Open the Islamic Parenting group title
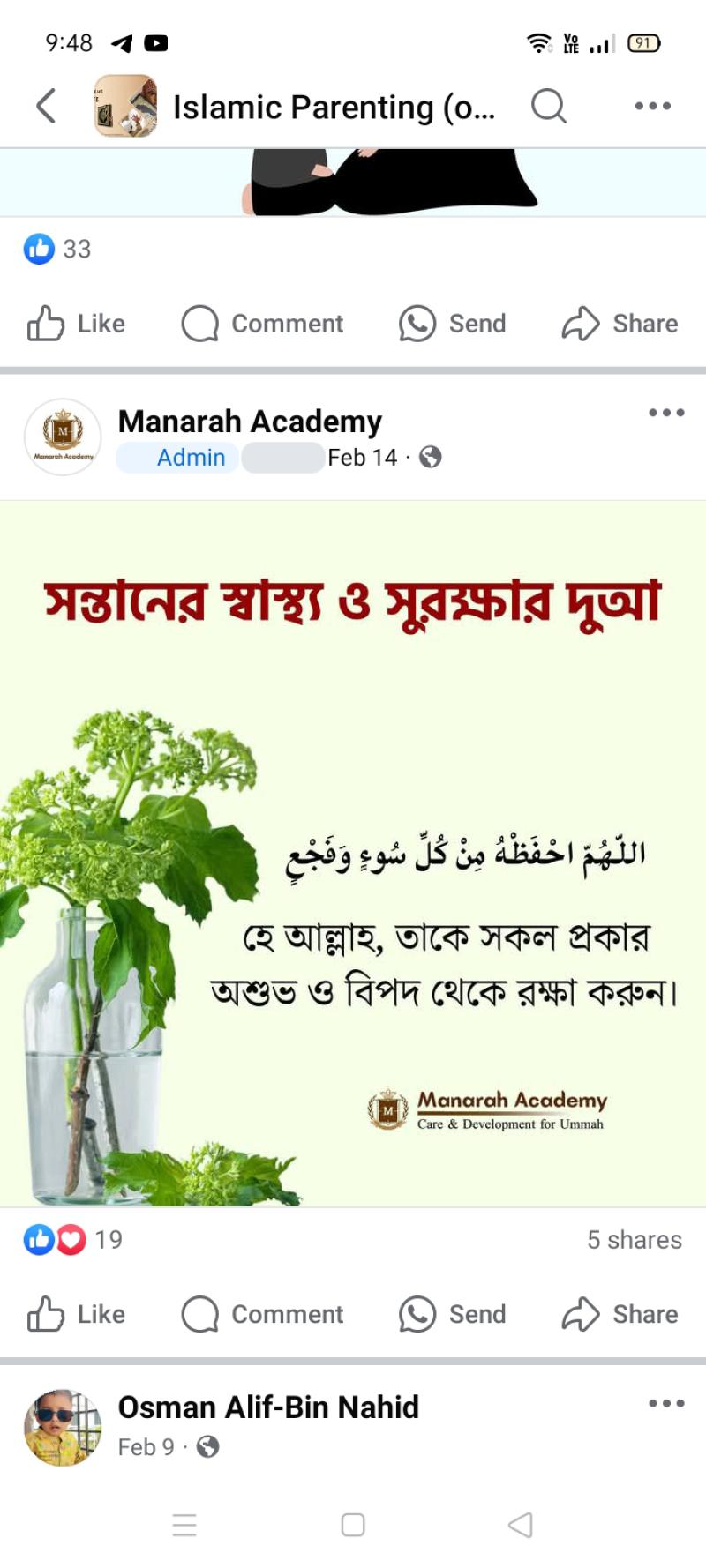The height and width of the screenshot is (1568, 706). point(334,108)
